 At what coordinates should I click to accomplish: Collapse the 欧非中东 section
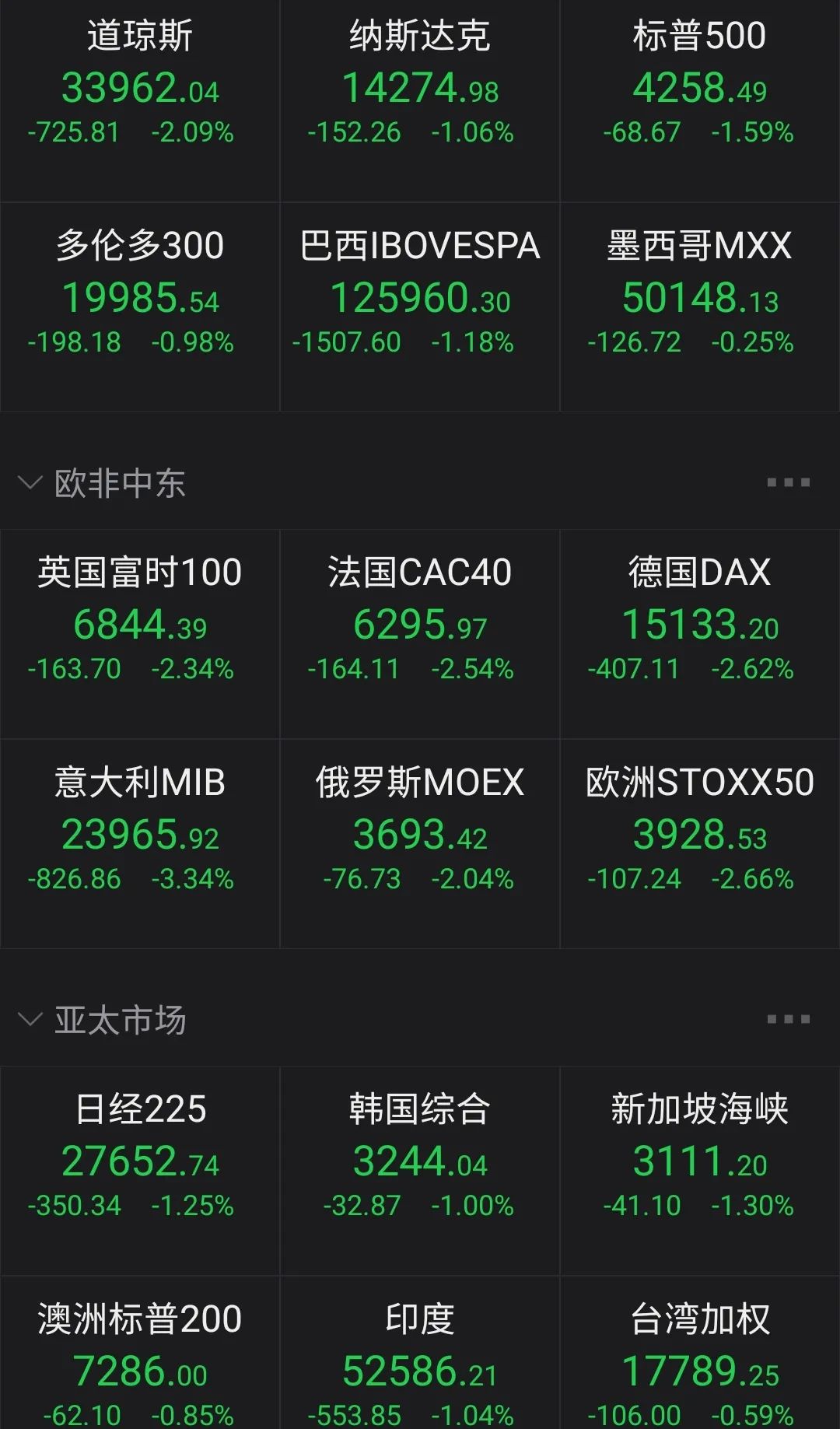30,483
